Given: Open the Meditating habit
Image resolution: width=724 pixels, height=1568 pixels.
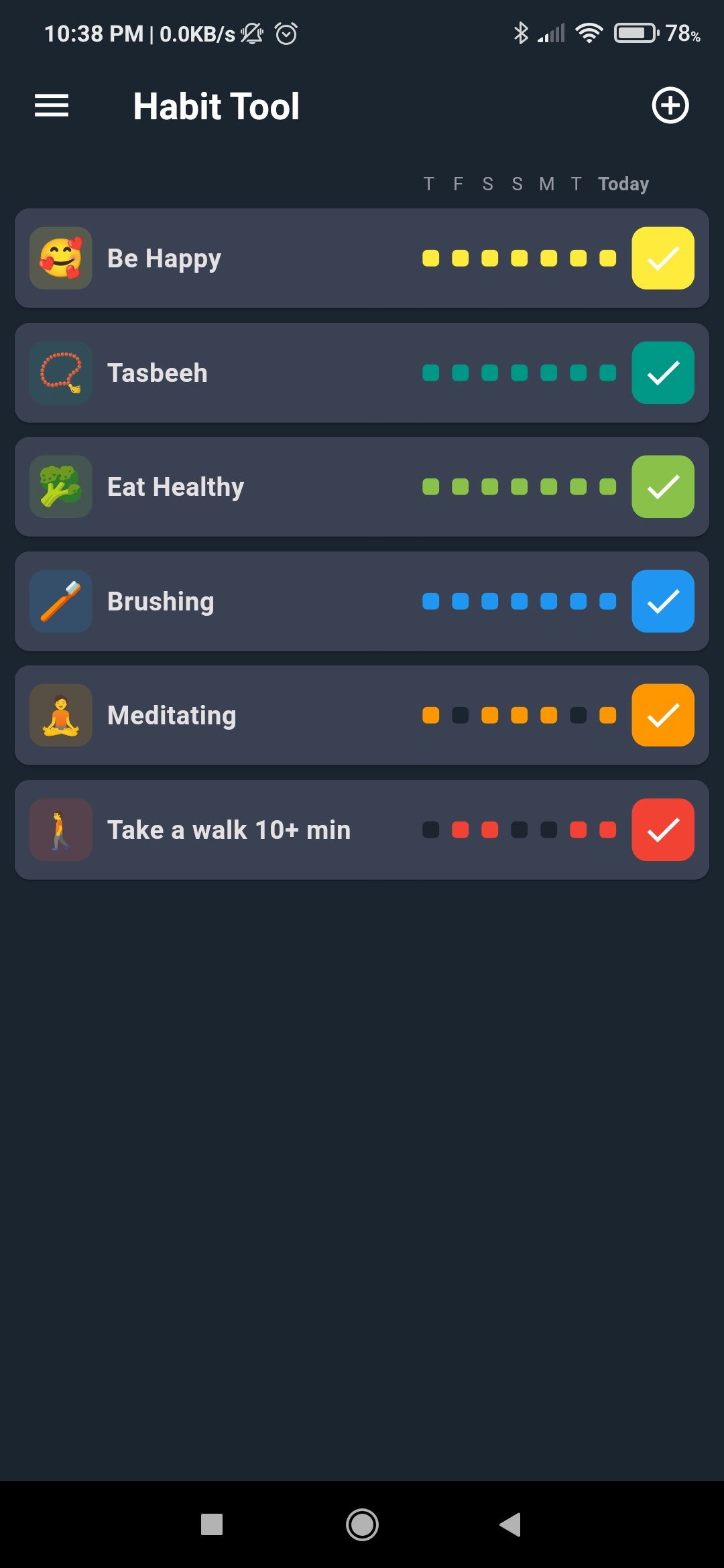Looking at the screenshot, I should tap(172, 716).
